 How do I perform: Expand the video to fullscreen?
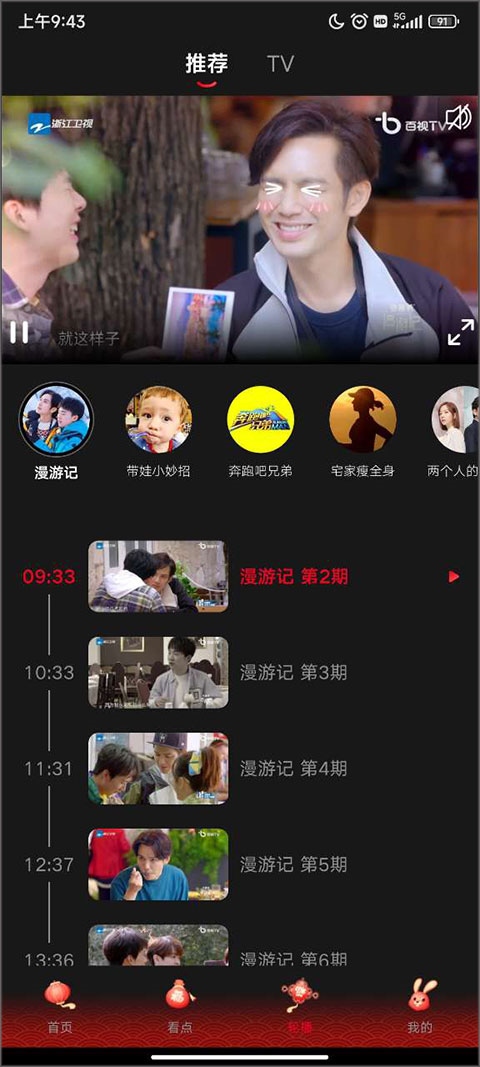coord(460,332)
